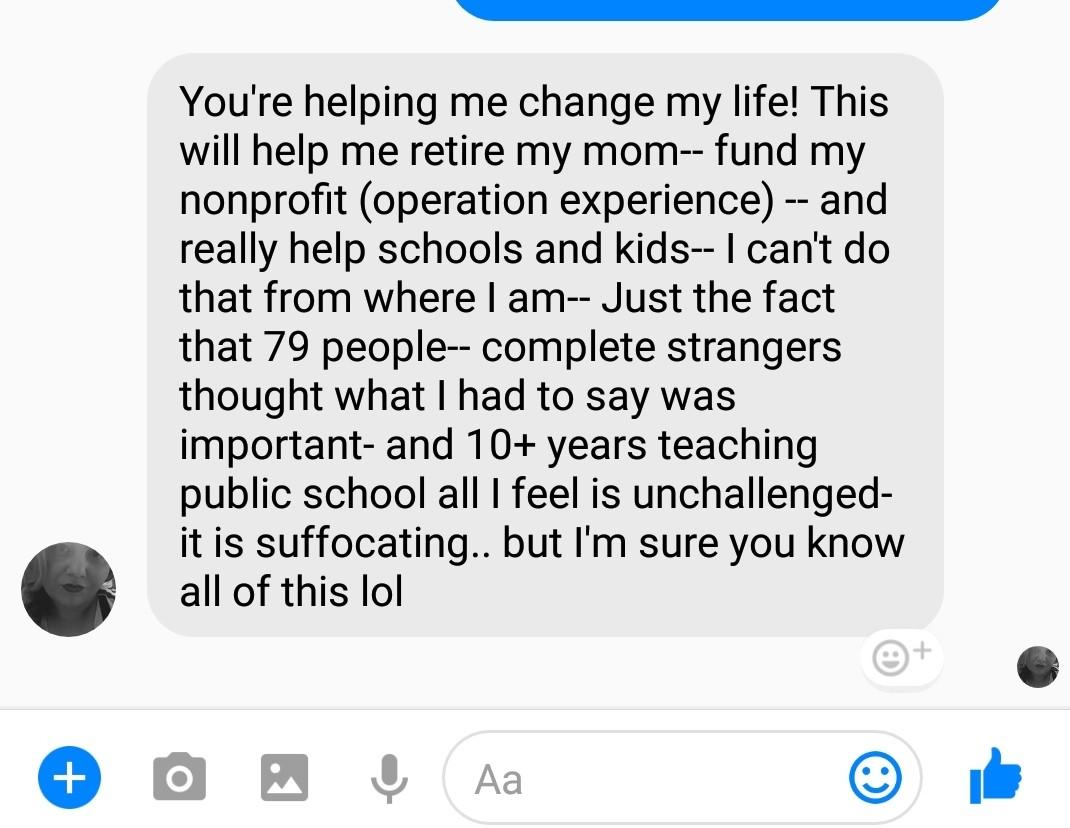Open the emoji picker in message field
This screenshot has height=828, width=1070.
[875, 778]
